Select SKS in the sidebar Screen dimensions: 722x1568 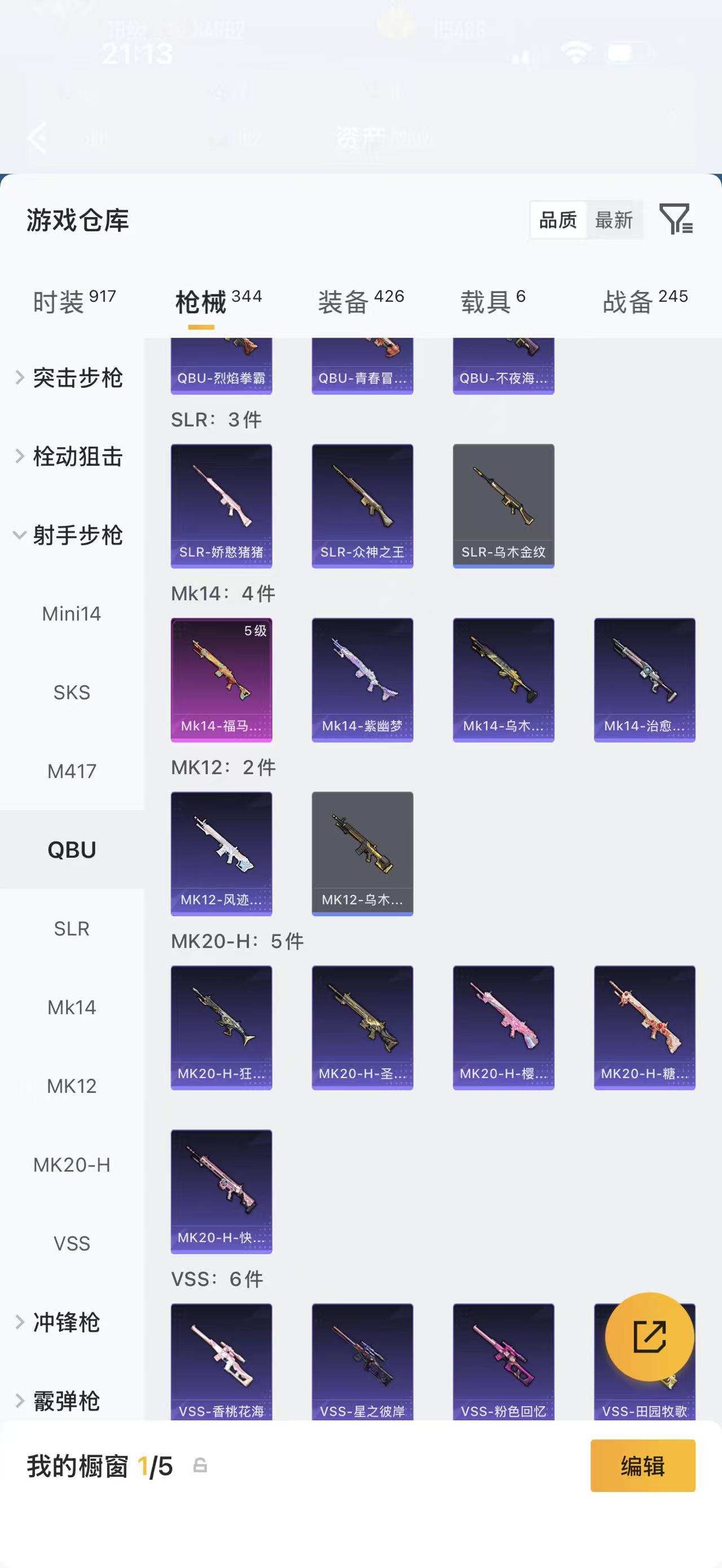(72, 692)
